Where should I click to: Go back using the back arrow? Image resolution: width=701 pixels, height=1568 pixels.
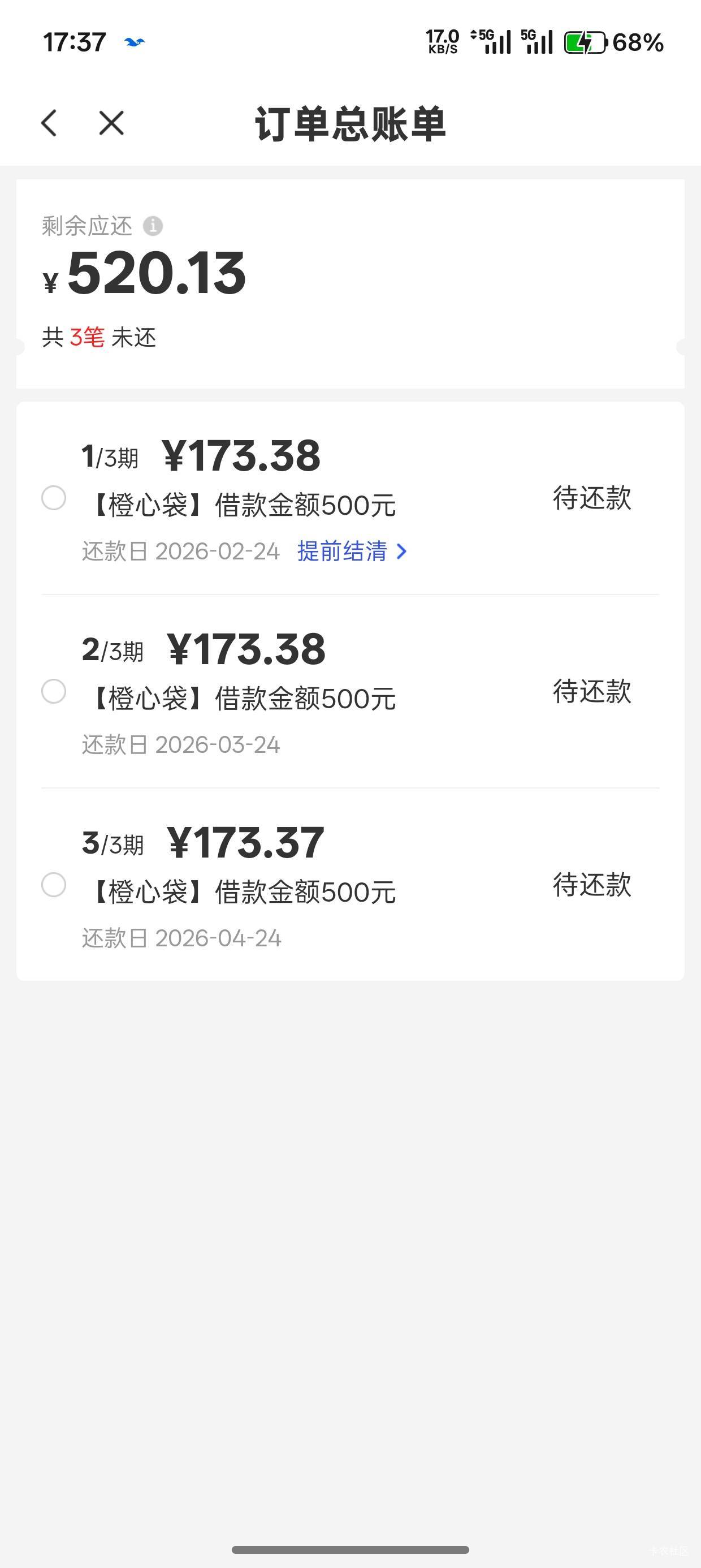49,123
